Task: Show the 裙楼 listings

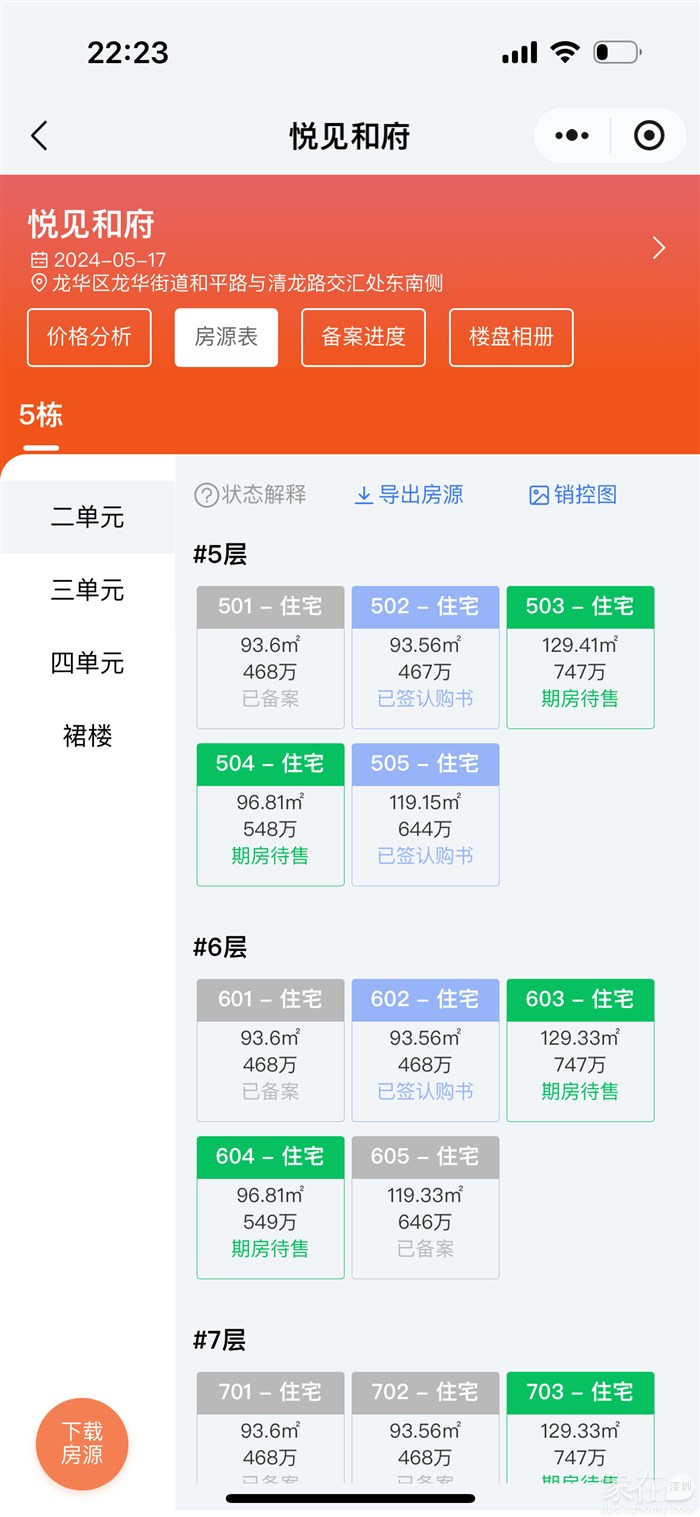Action: (x=88, y=736)
